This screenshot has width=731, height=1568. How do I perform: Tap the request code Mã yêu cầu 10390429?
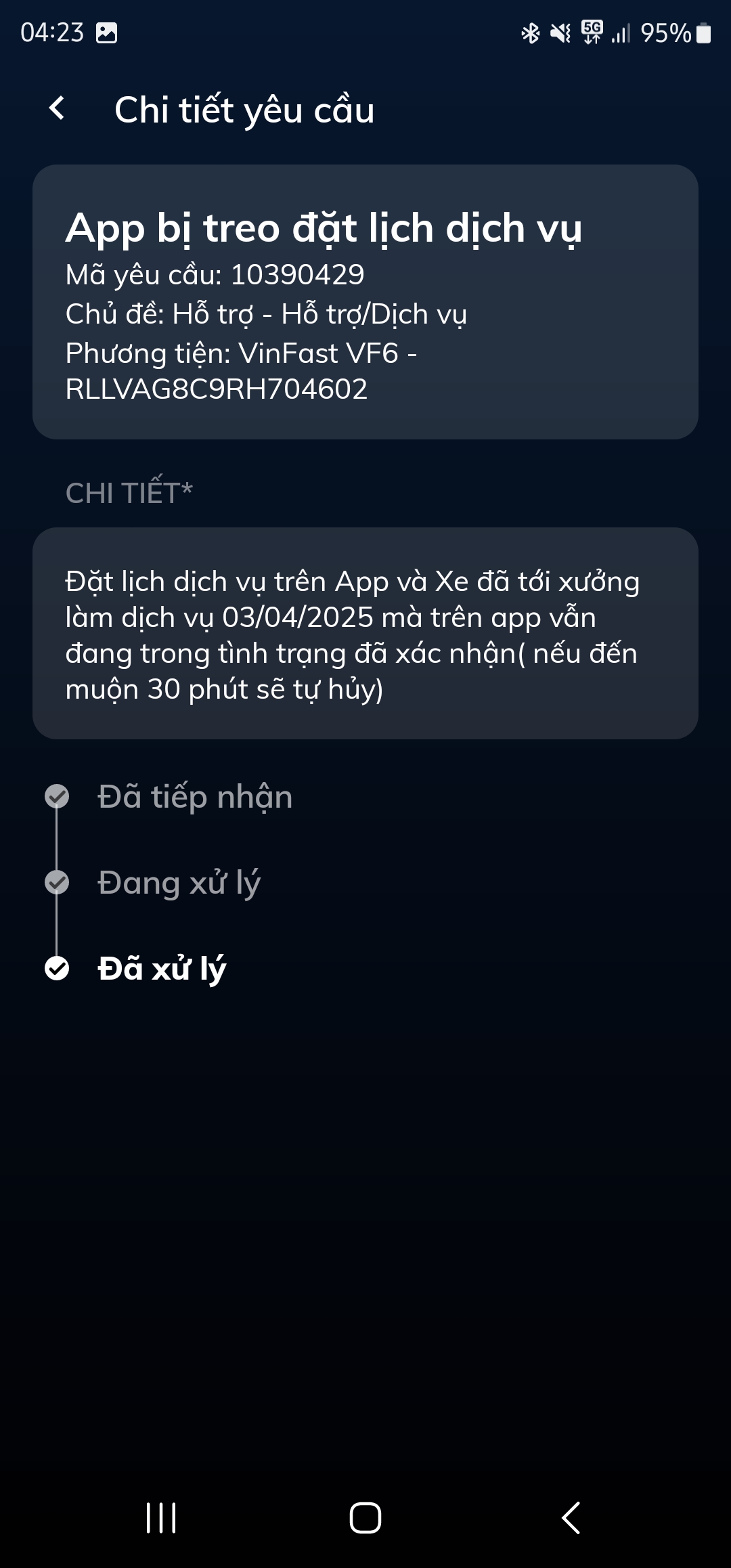tap(215, 276)
